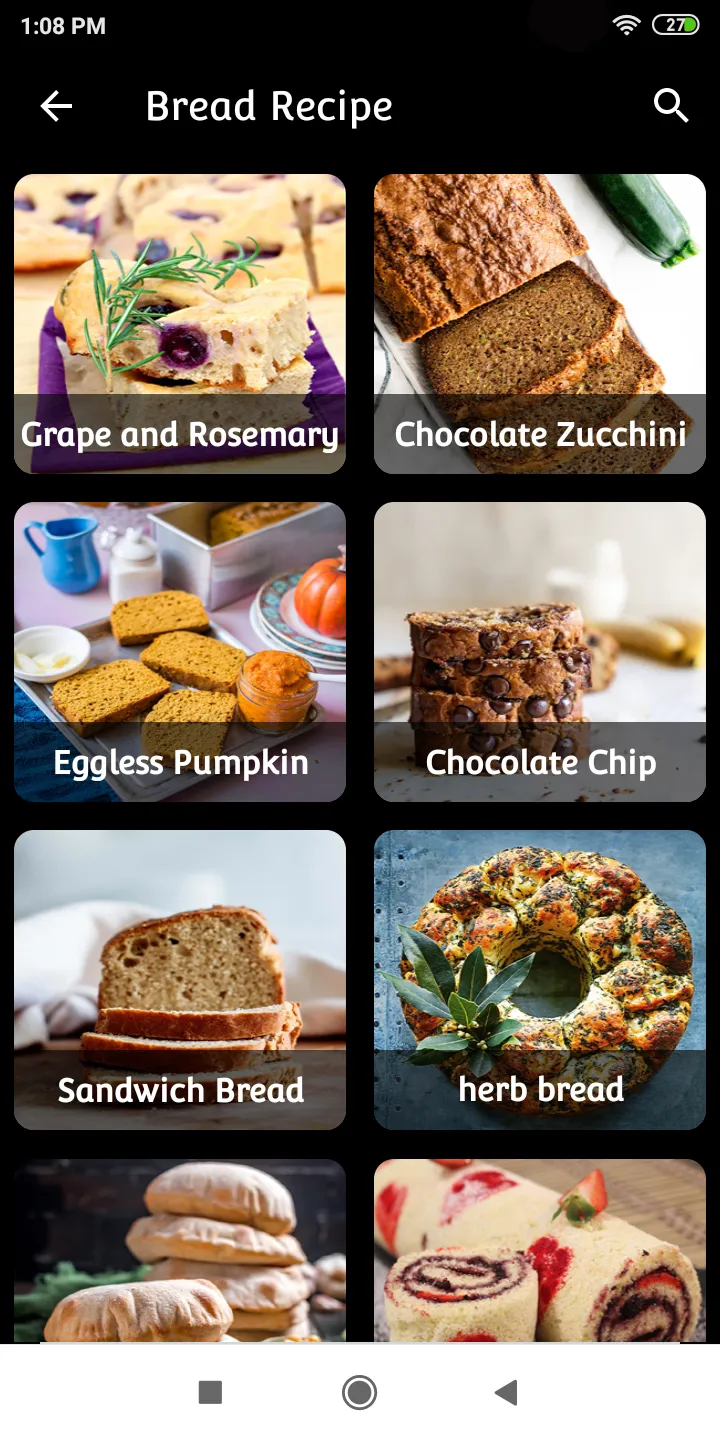Screen dimensions: 720x1440
Task: Go back using the app bar arrow
Action: 56,106
